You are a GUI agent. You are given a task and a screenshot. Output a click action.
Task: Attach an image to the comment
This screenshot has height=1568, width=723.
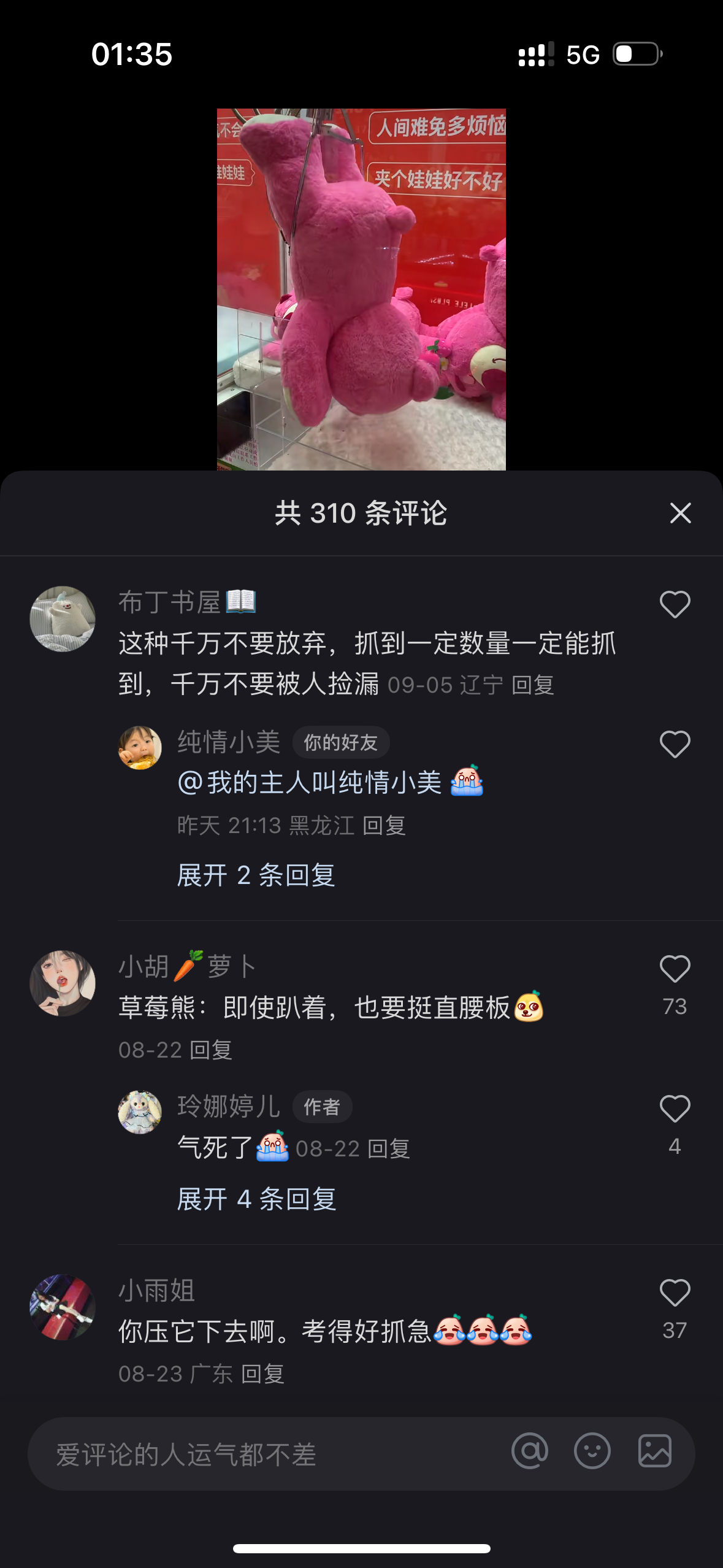pos(655,1451)
